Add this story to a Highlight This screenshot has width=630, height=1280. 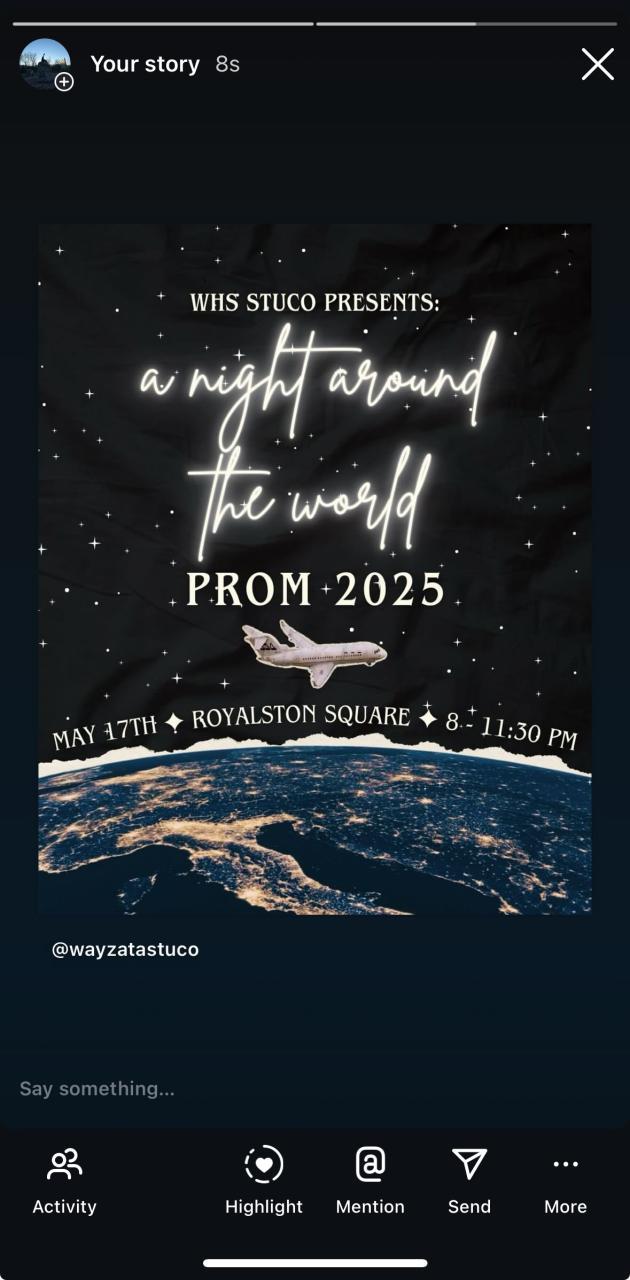pos(264,1181)
